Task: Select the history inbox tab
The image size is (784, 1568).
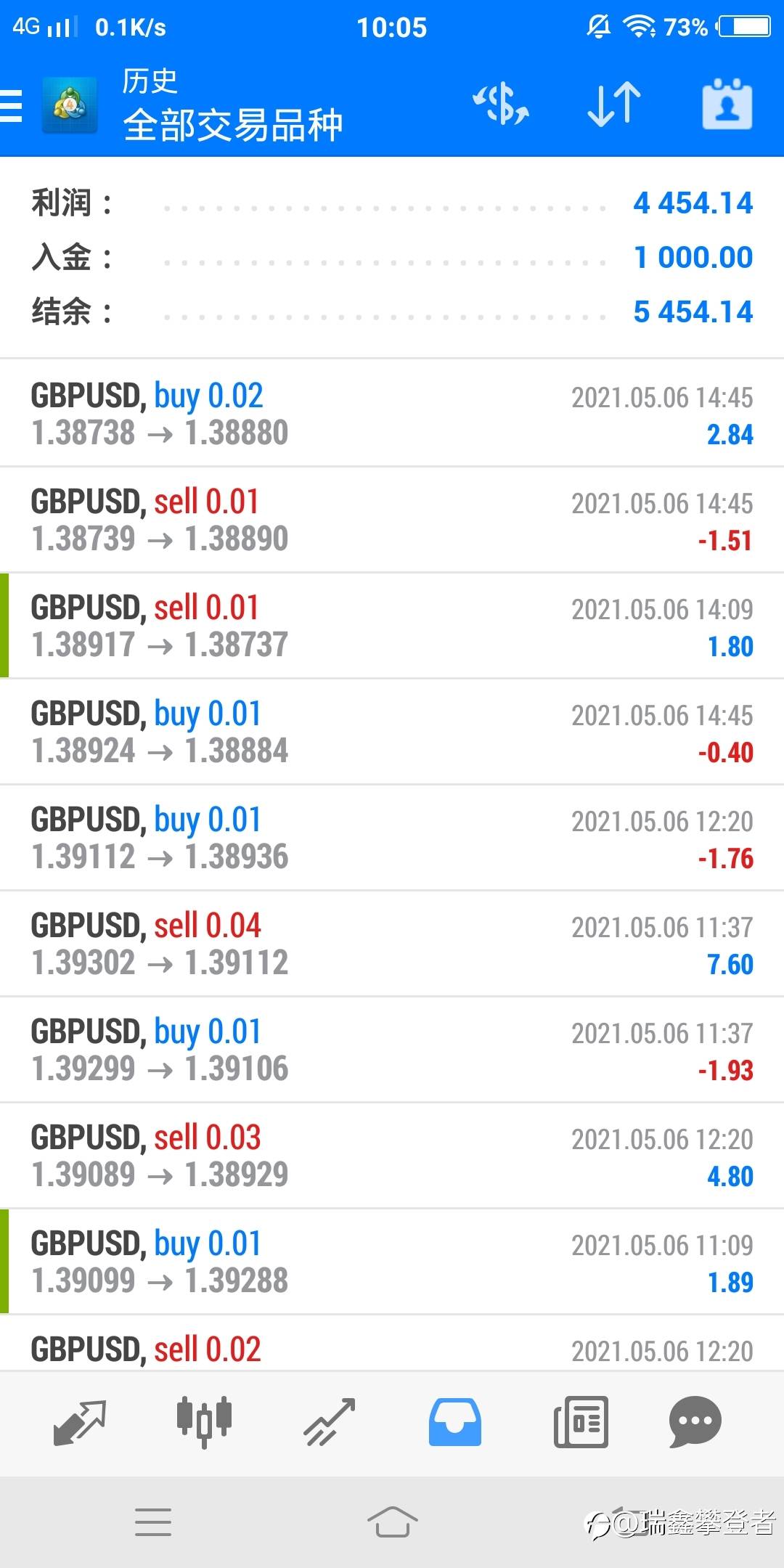Action: click(454, 1422)
